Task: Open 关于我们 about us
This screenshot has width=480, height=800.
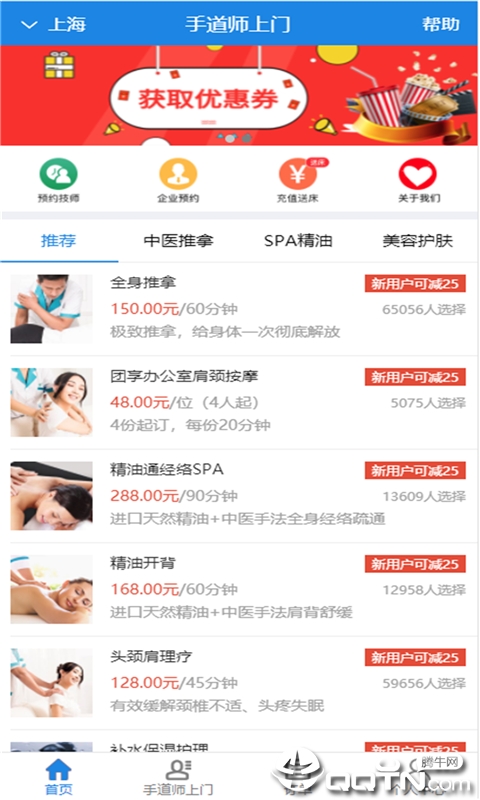Action: pyautogui.click(x=418, y=181)
